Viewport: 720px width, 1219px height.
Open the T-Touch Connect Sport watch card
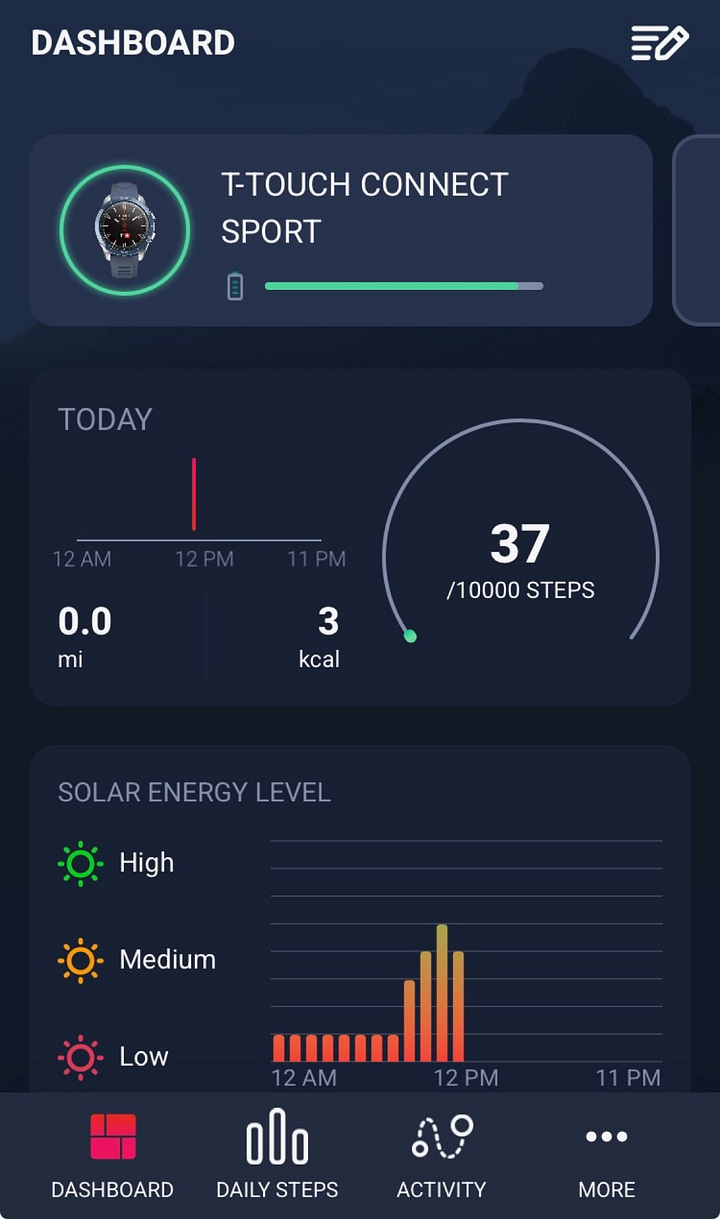coord(341,231)
